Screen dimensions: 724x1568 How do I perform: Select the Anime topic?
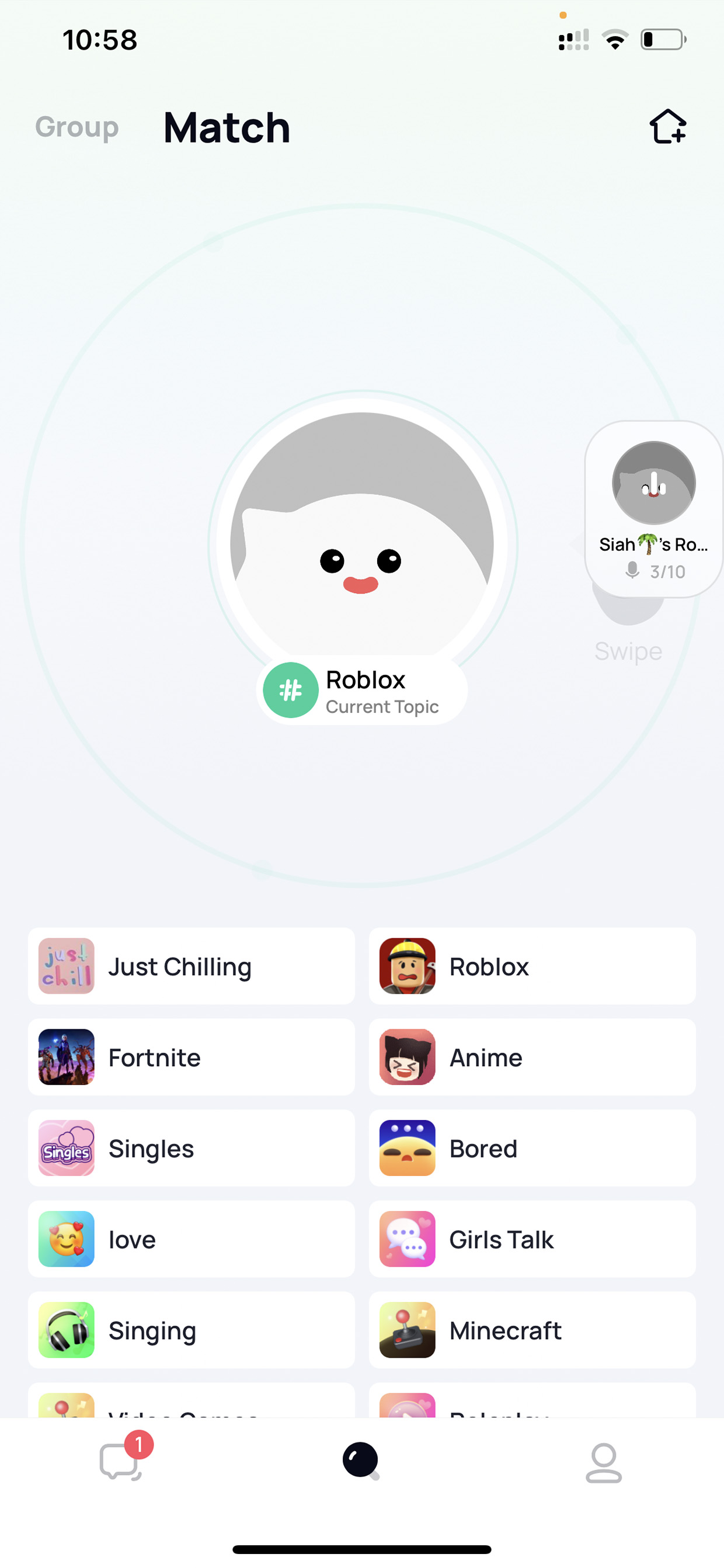coord(532,1057)
